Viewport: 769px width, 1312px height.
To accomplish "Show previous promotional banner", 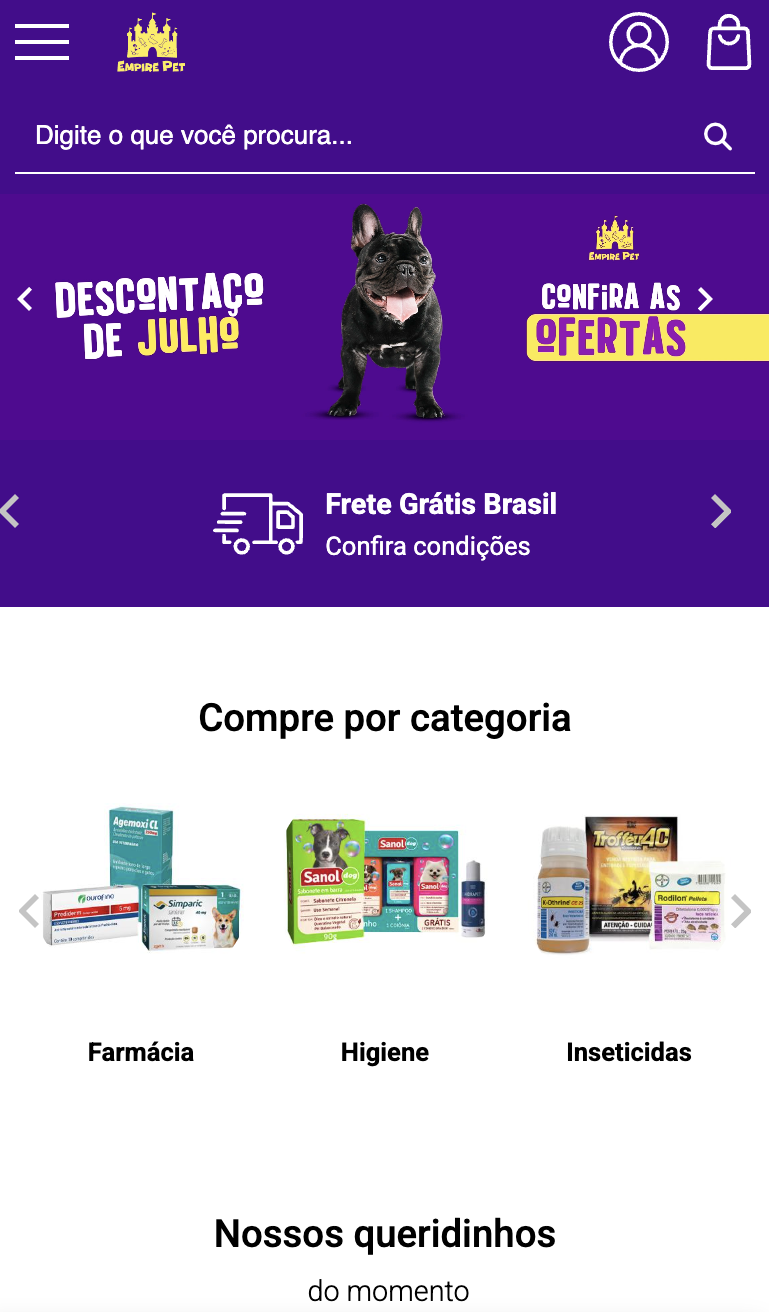I will [x=26, y=298].
